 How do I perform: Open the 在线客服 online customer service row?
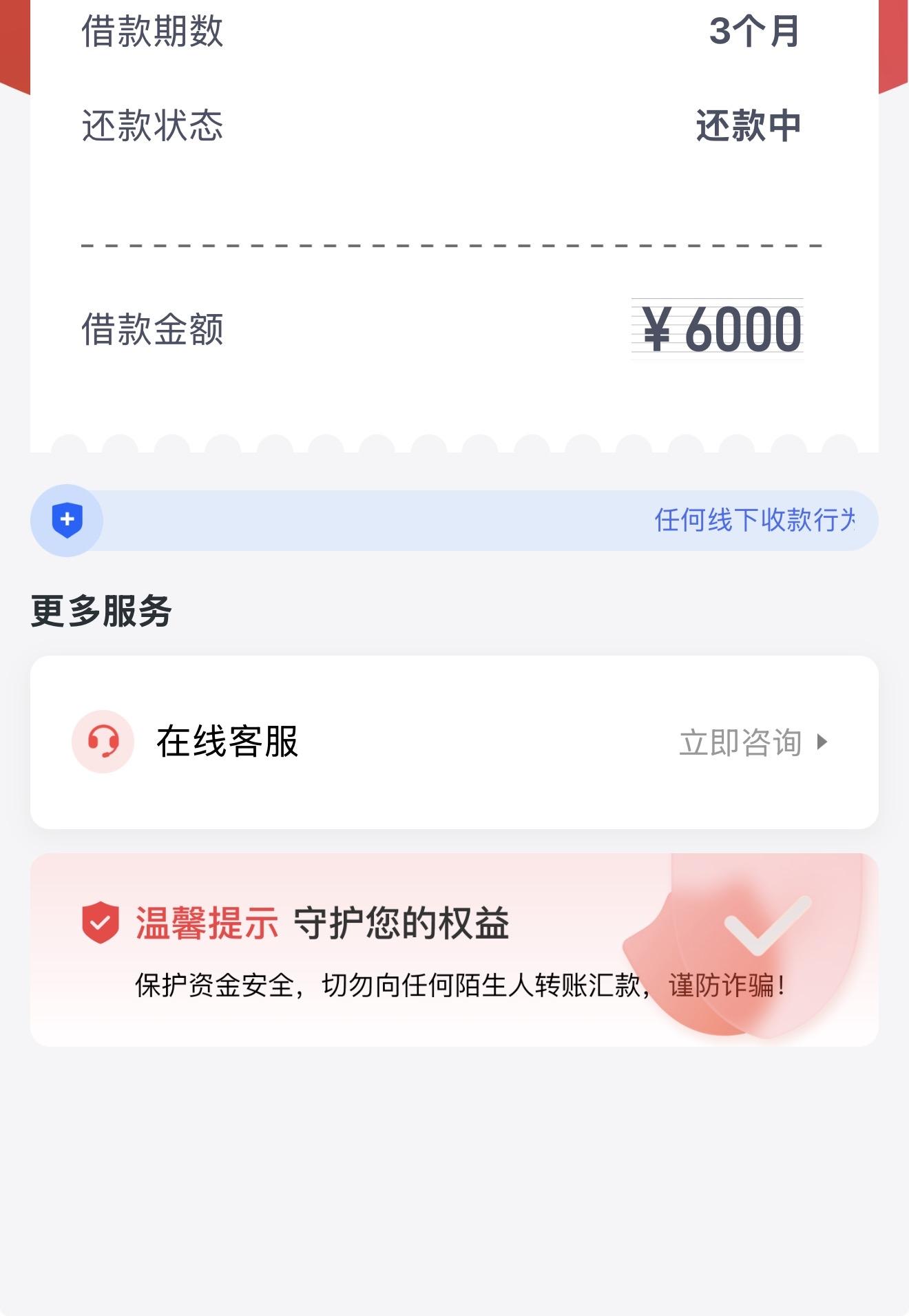[x=454, y=742]
